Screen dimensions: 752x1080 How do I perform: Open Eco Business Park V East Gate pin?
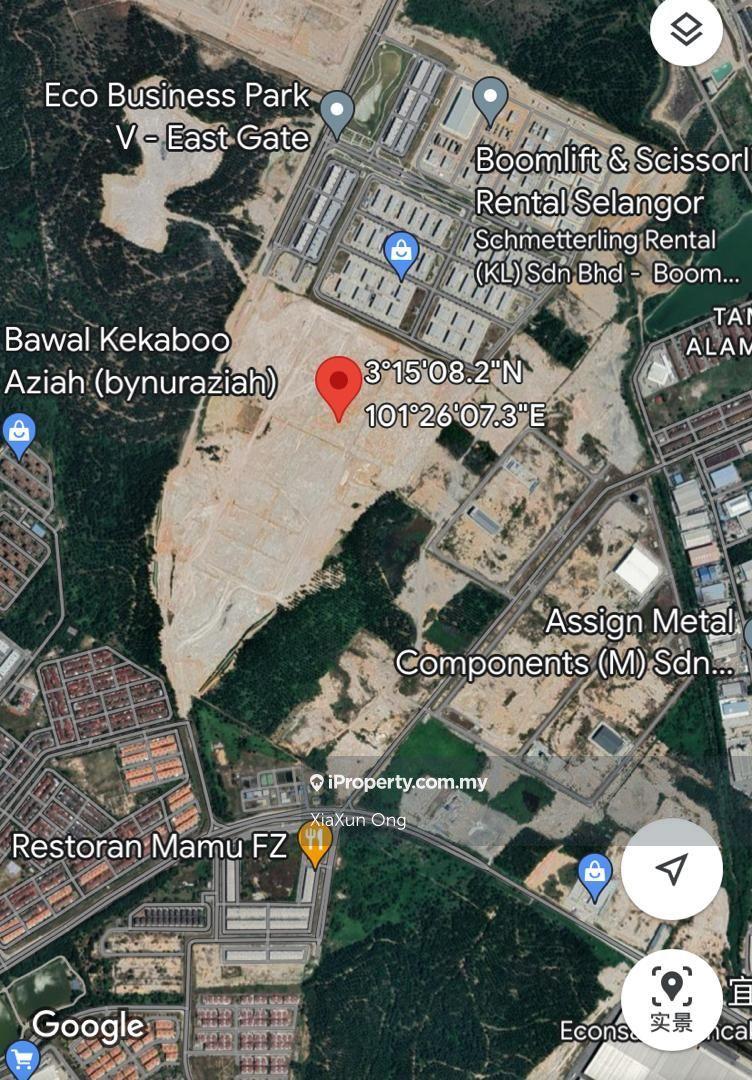[337, 115]
